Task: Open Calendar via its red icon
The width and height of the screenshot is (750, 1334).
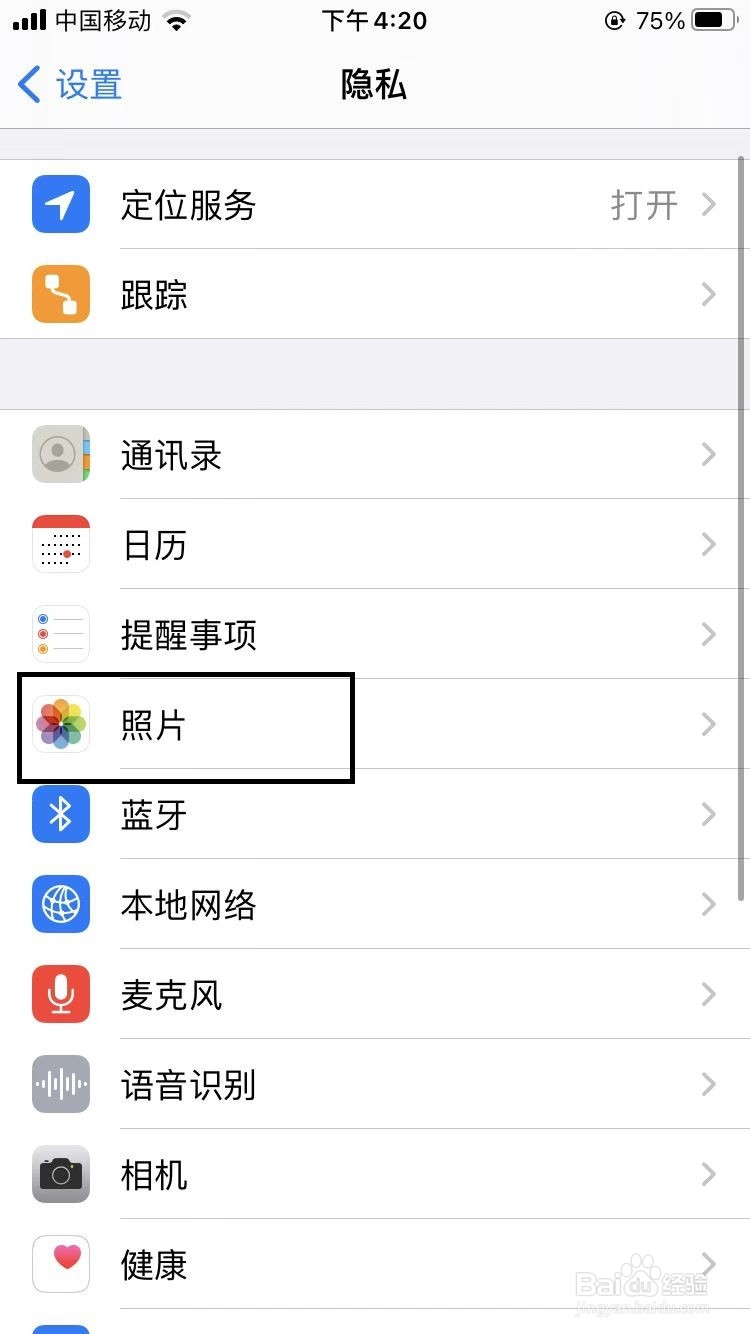Action: pyautogui.click(x=60, y=544)
